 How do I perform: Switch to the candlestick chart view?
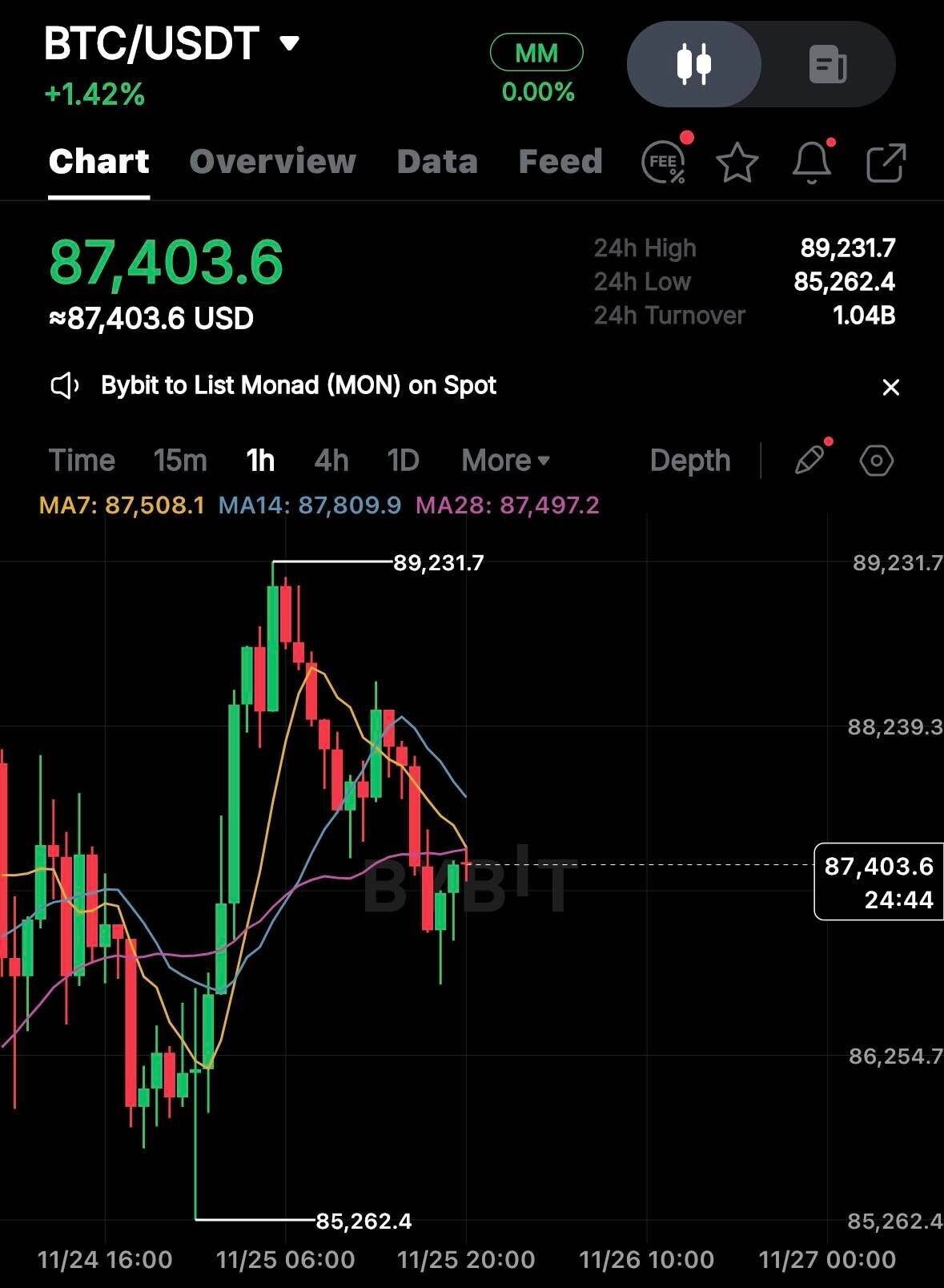[693, 64]
